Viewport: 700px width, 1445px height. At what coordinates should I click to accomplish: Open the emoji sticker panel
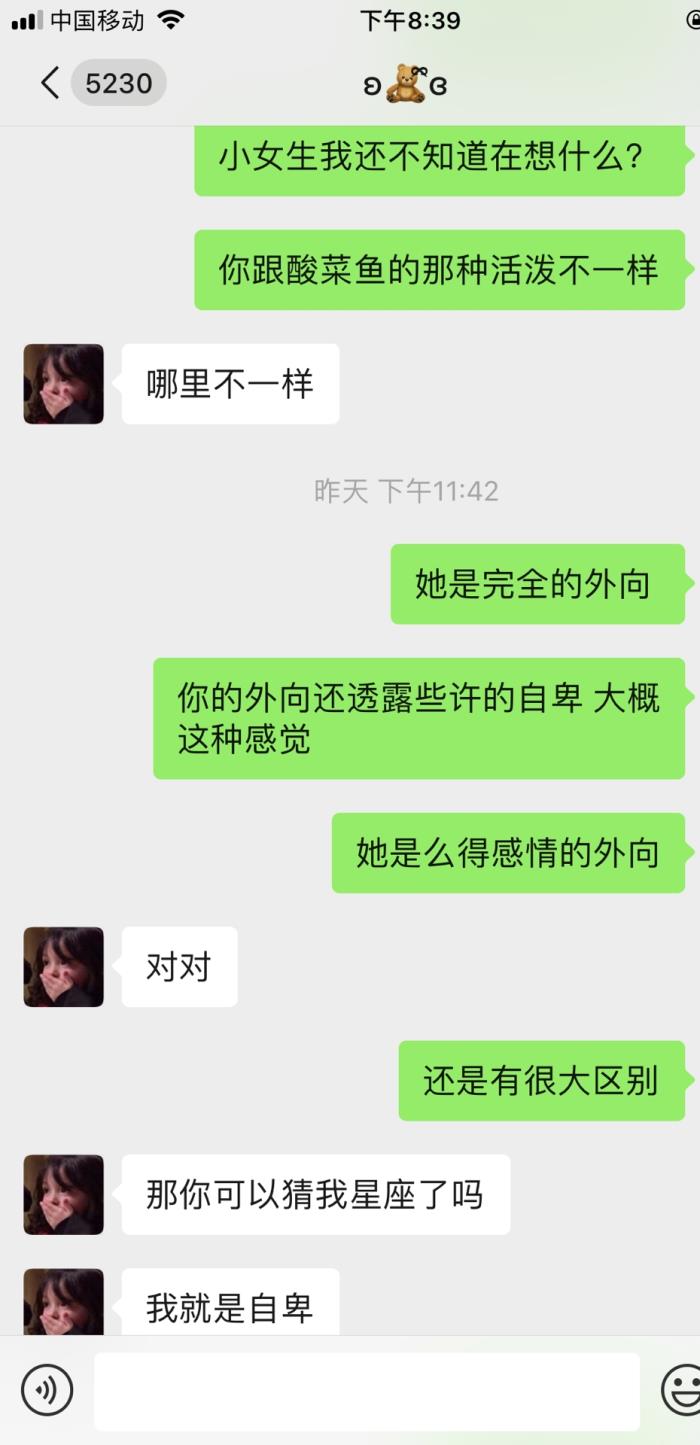point(681,1390)
